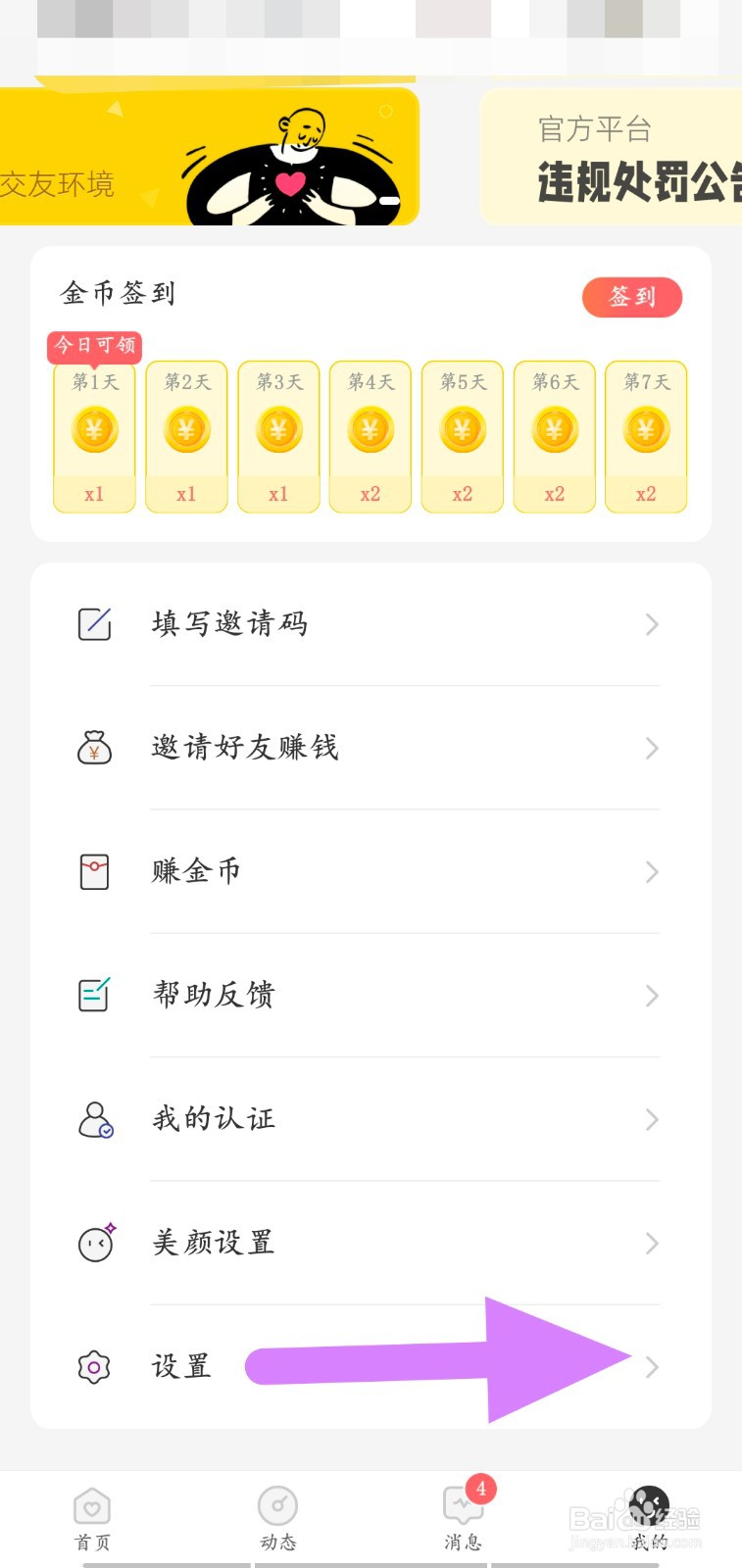Open the 交友环境 yellow banner
Viewport: 742px width, 1568px height.
point(209,157)
